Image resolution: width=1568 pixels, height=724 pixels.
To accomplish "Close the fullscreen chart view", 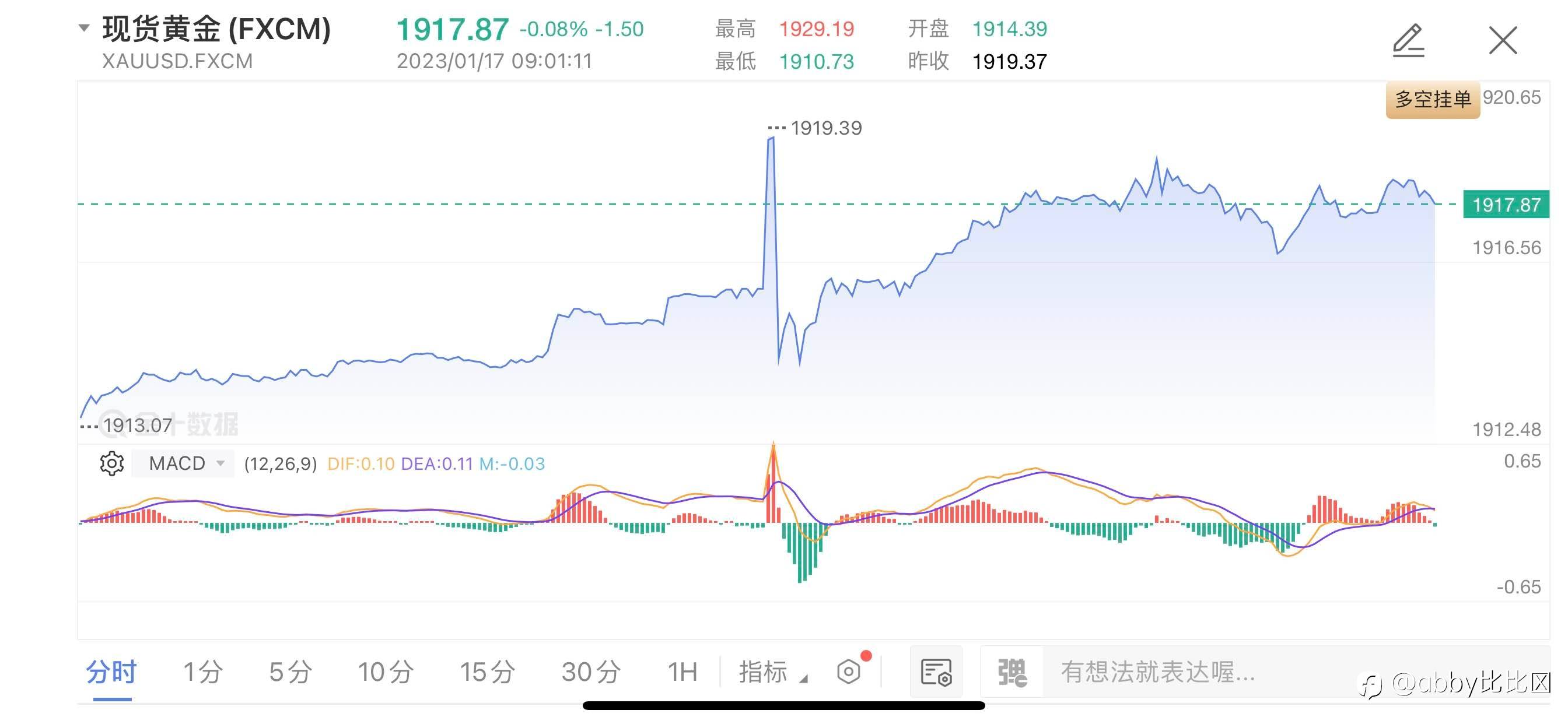I will pos(1503,41).
